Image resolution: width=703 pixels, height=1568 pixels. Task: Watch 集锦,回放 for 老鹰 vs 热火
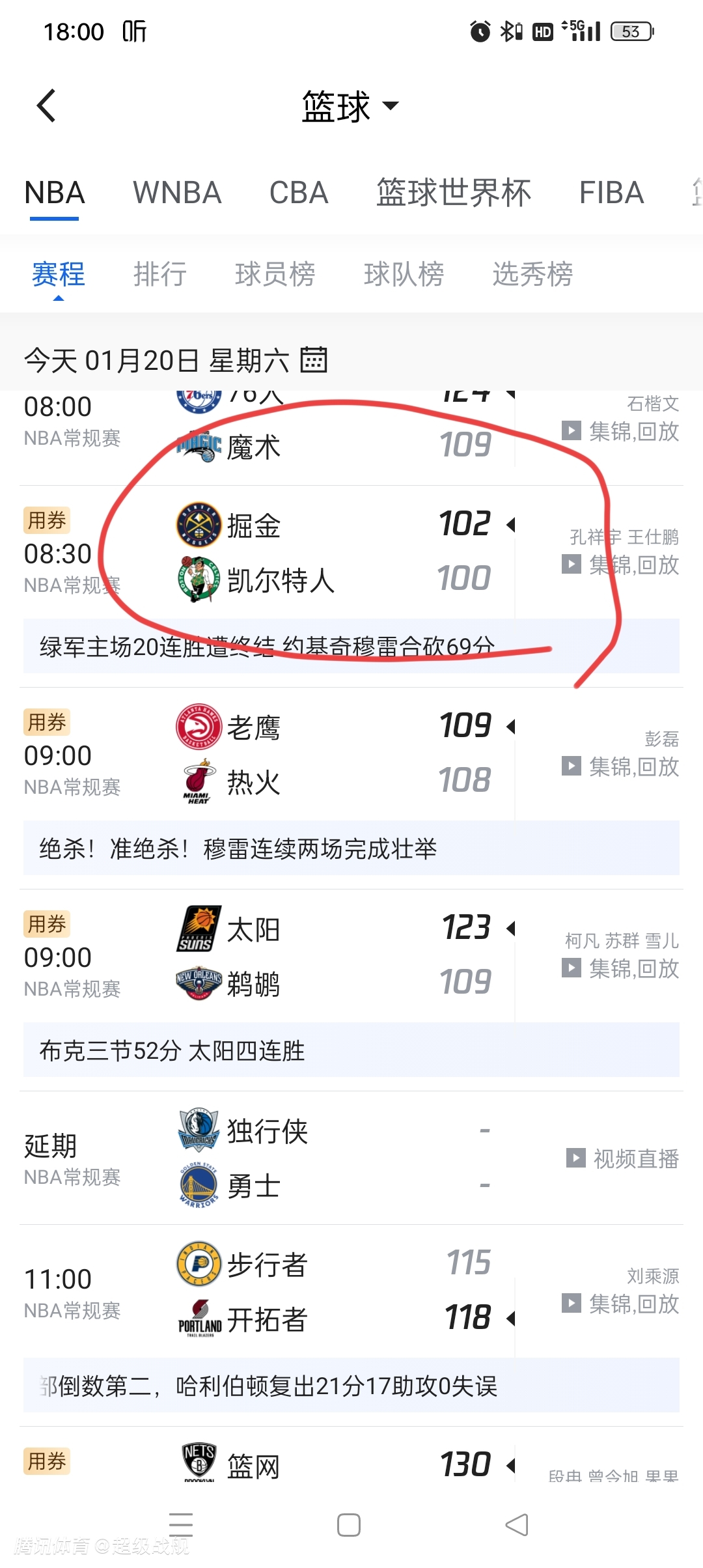point(622,766)
